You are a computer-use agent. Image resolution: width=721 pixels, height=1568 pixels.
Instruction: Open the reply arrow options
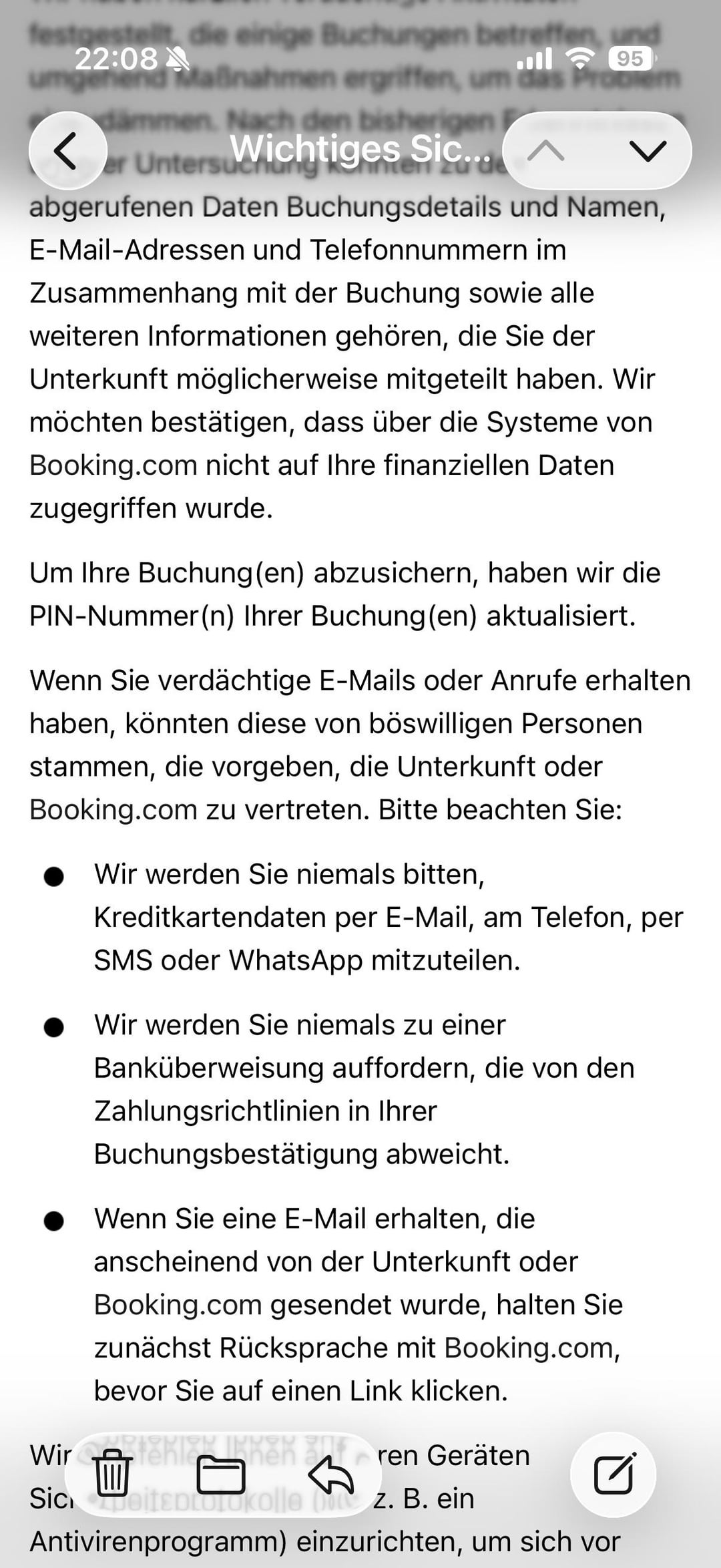point(330,1475)
